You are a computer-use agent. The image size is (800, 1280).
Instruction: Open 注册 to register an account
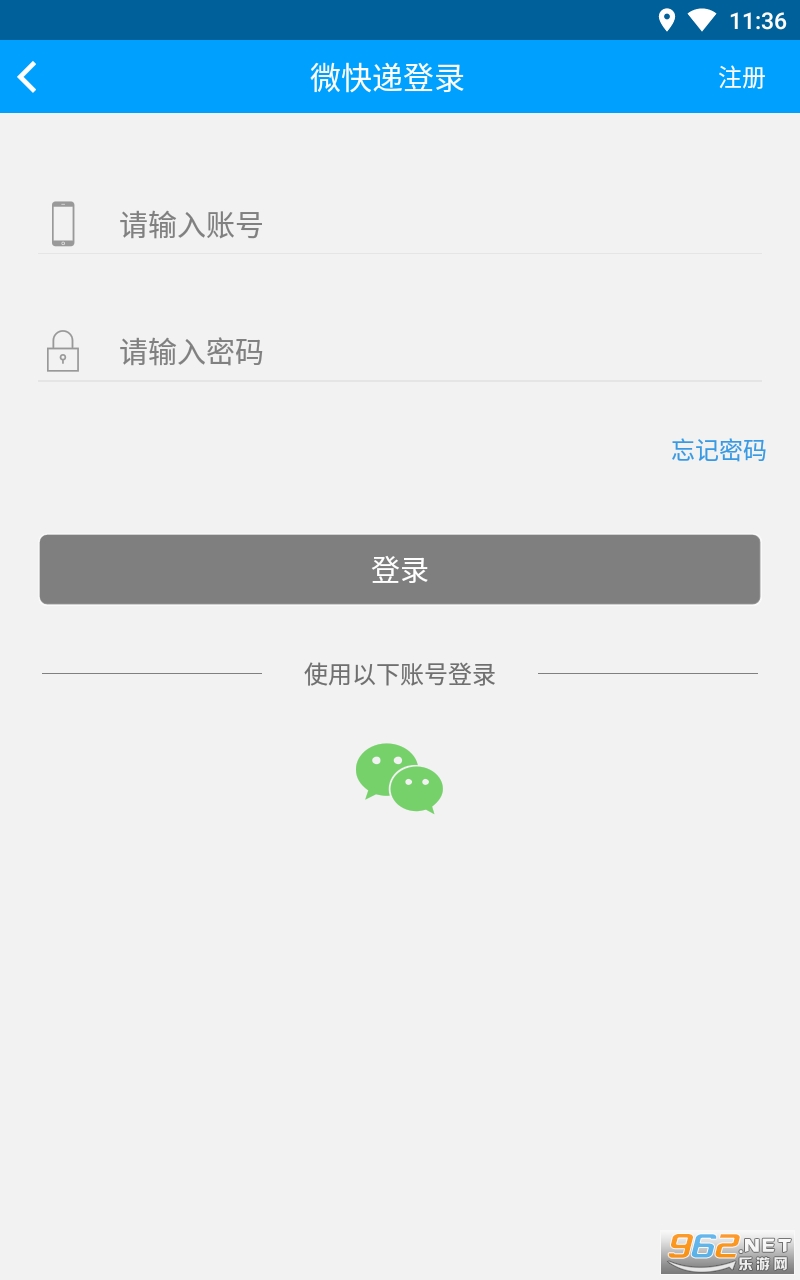[x=741, y=77]
